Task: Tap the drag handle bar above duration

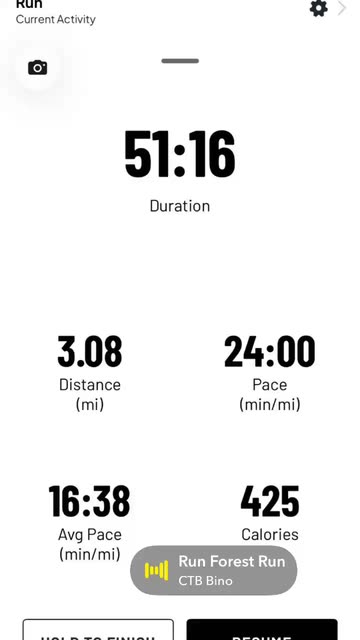Action: (180, 61)
